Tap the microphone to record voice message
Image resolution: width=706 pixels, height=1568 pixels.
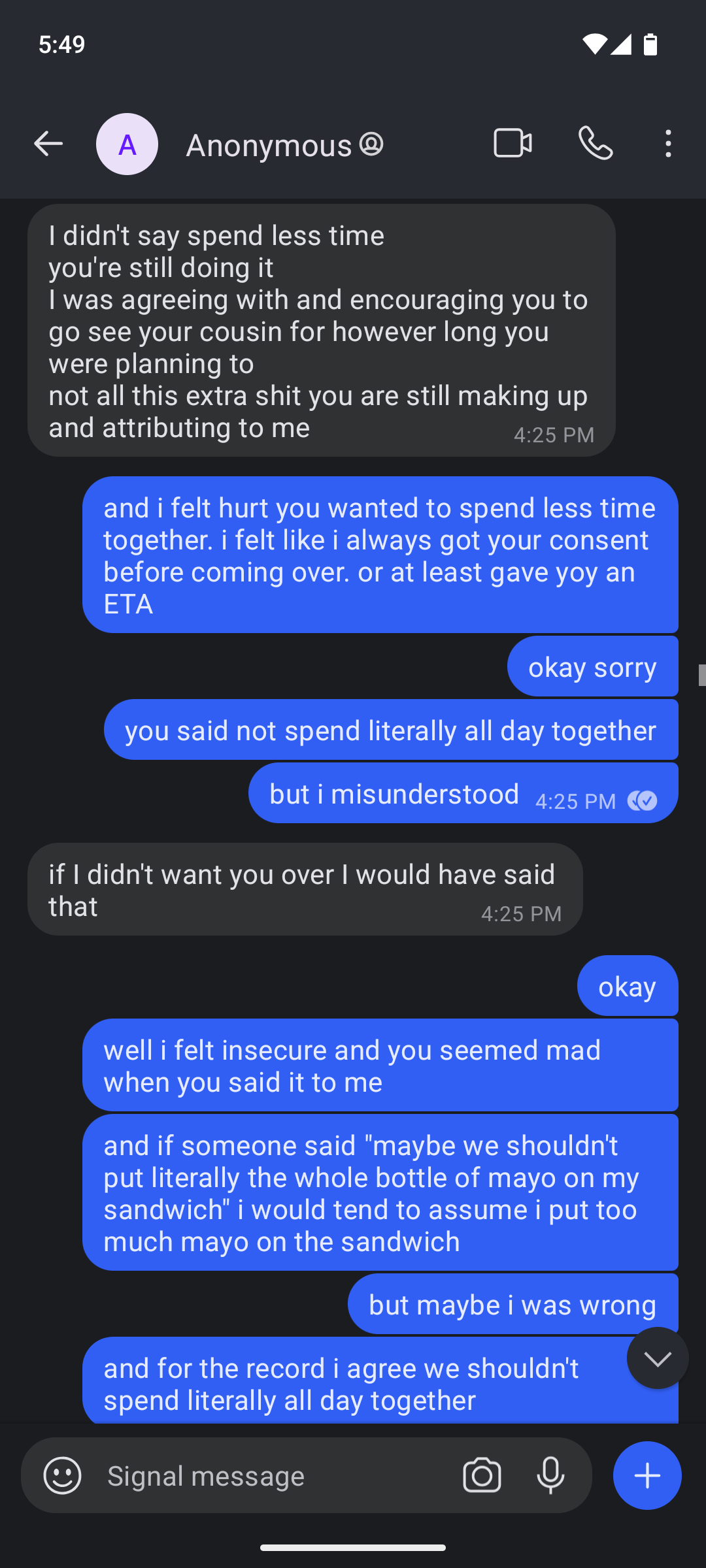(550, 1475)
